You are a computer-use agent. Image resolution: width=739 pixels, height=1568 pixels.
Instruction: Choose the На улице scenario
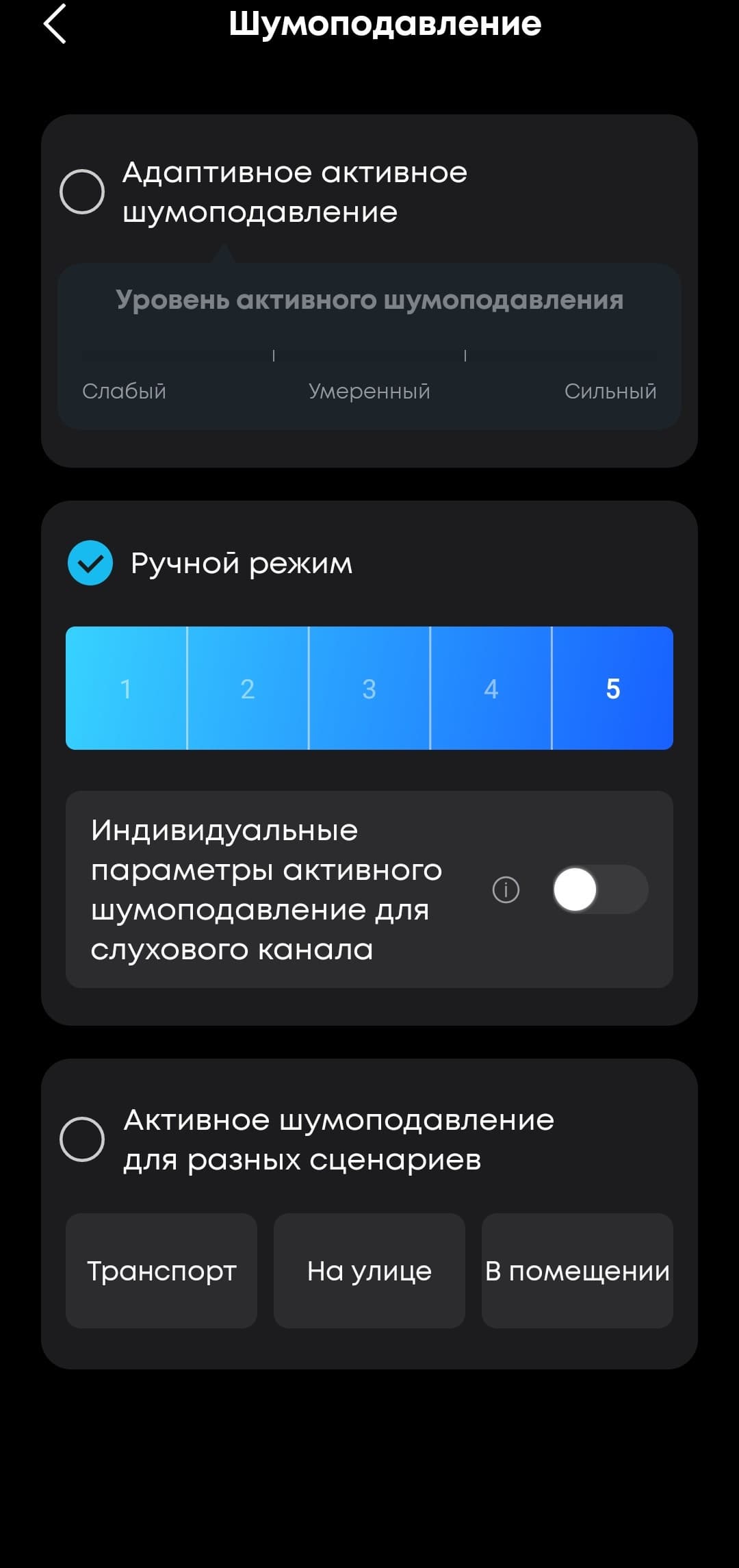click(x=369, y=1271)
